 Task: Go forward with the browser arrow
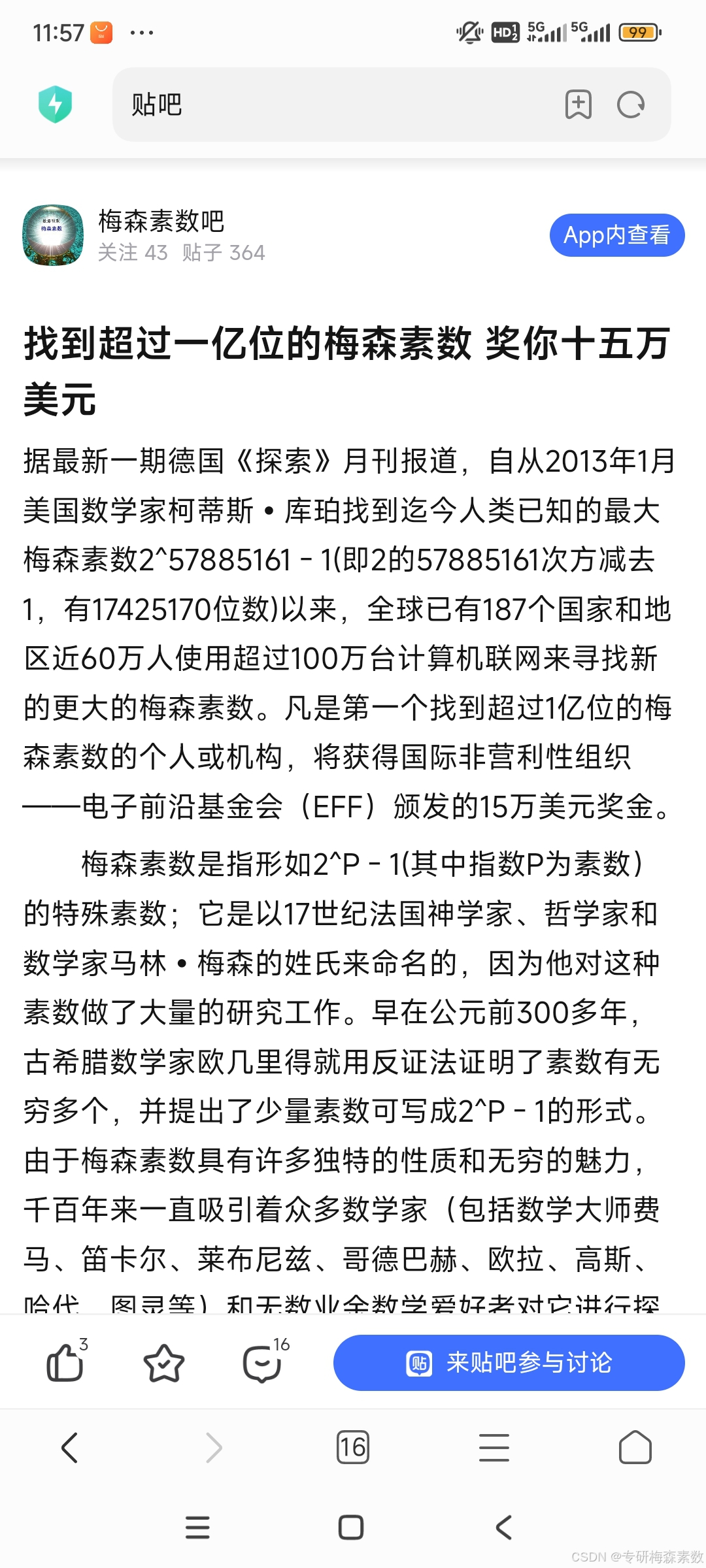(x=213, y=1448)
